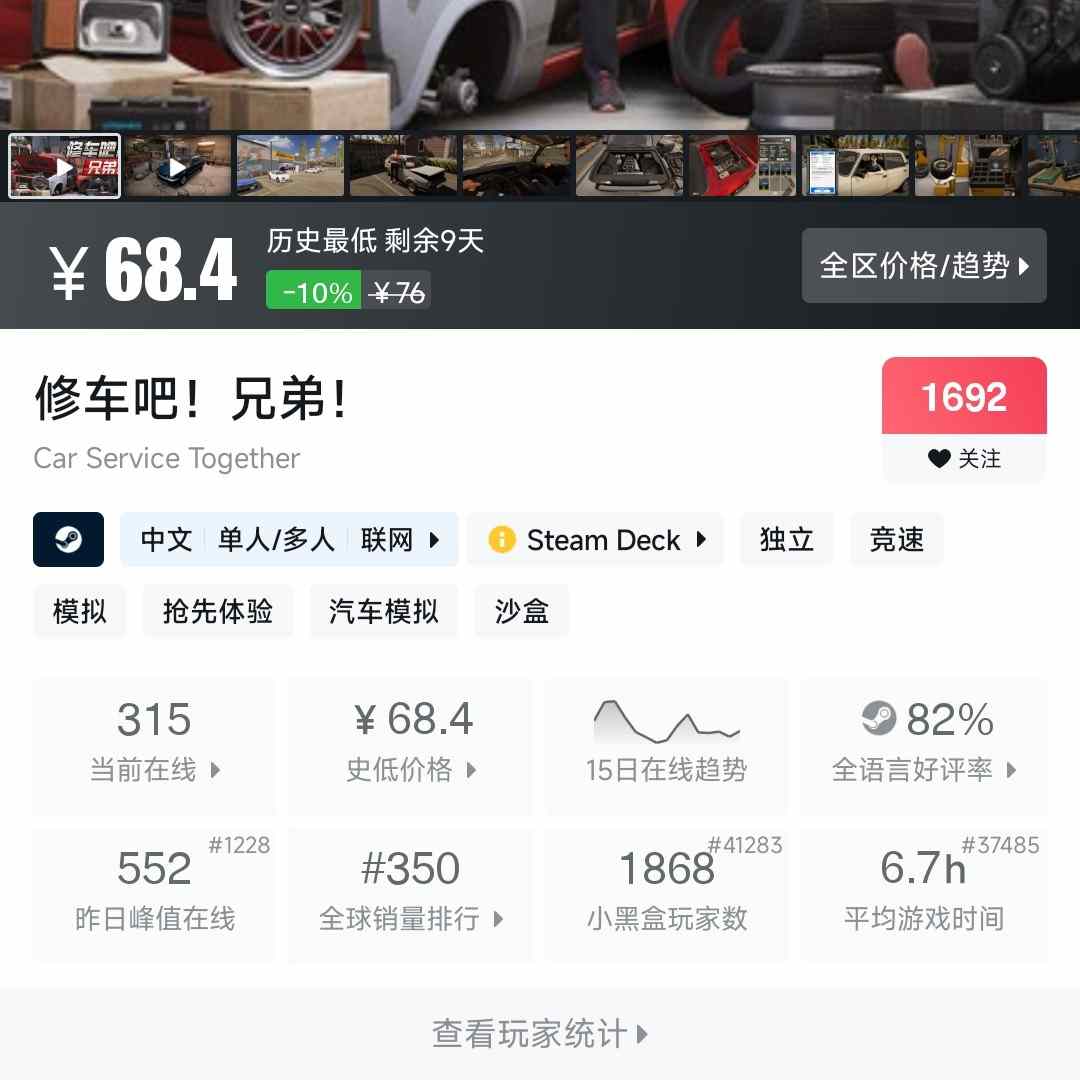Open the Steam platform icon chip
Screen dimensions: 1080x1080
click(x=68, y=540)
